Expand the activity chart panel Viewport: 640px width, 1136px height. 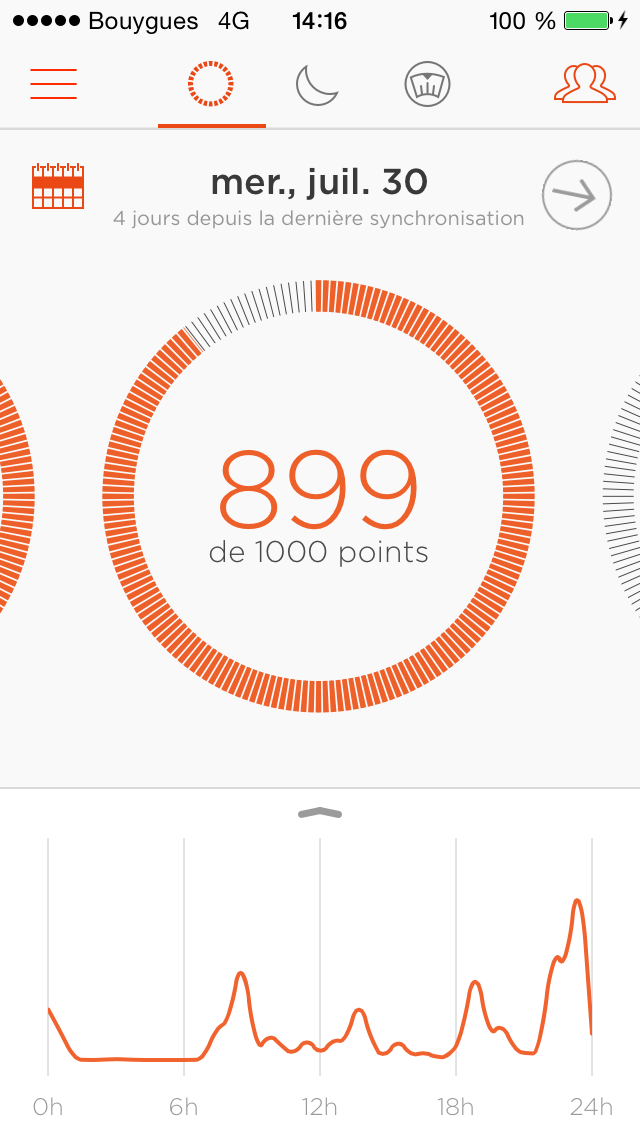pyautogui.click(x=320, y=813)
